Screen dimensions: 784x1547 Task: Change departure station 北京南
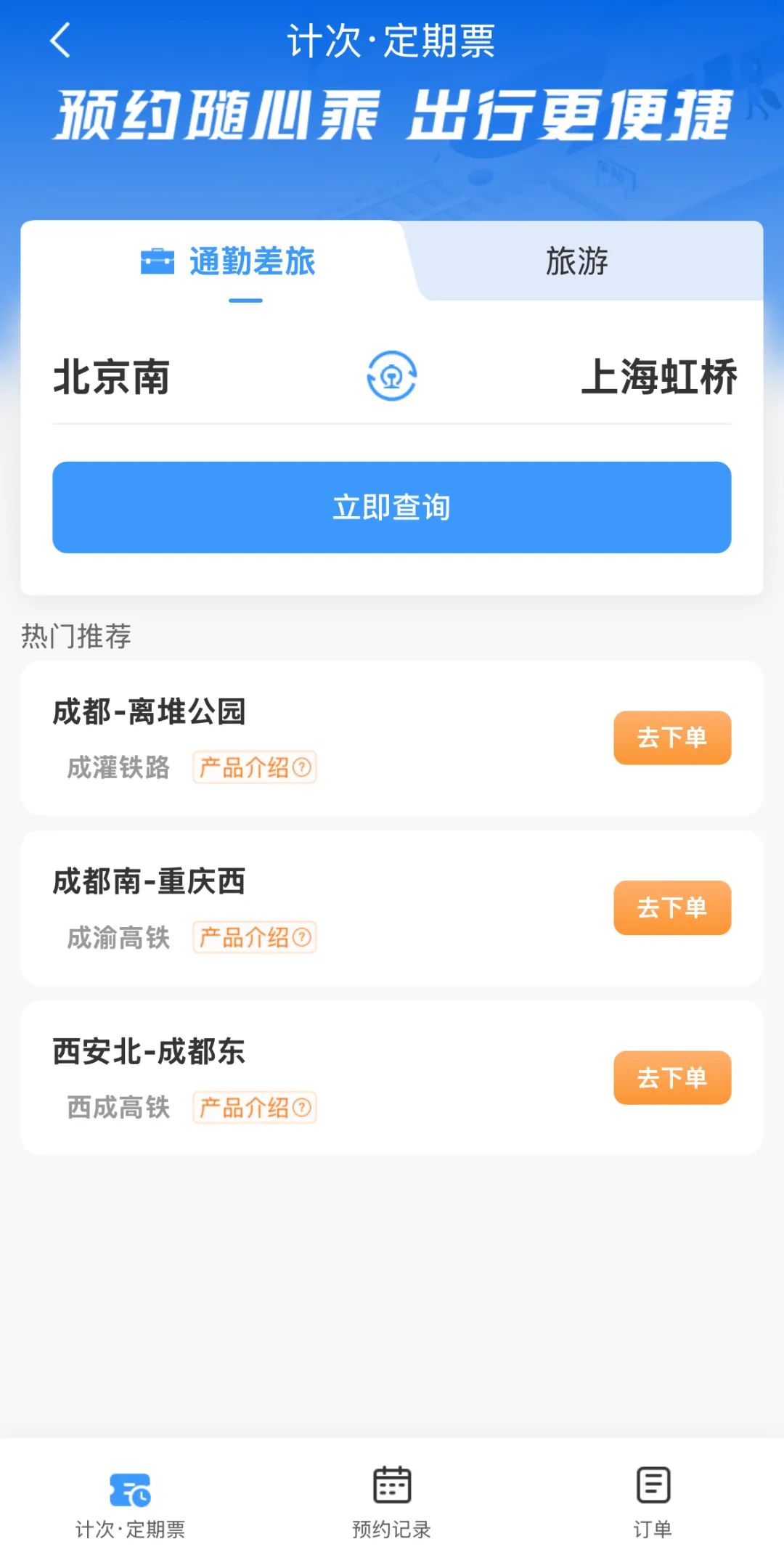click(x=112, y=377)
